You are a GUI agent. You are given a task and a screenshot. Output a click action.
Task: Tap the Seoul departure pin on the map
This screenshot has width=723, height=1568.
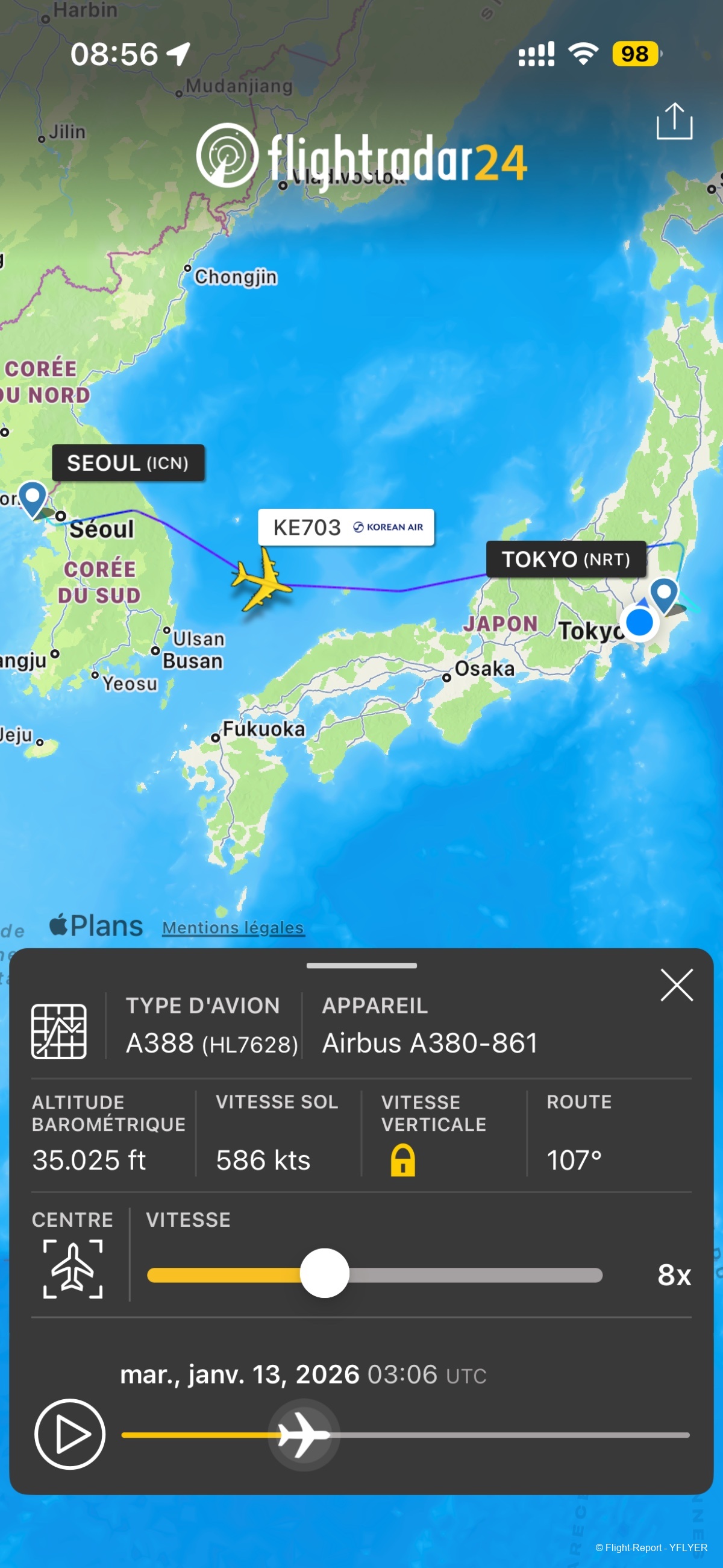[x=33, y=497]
